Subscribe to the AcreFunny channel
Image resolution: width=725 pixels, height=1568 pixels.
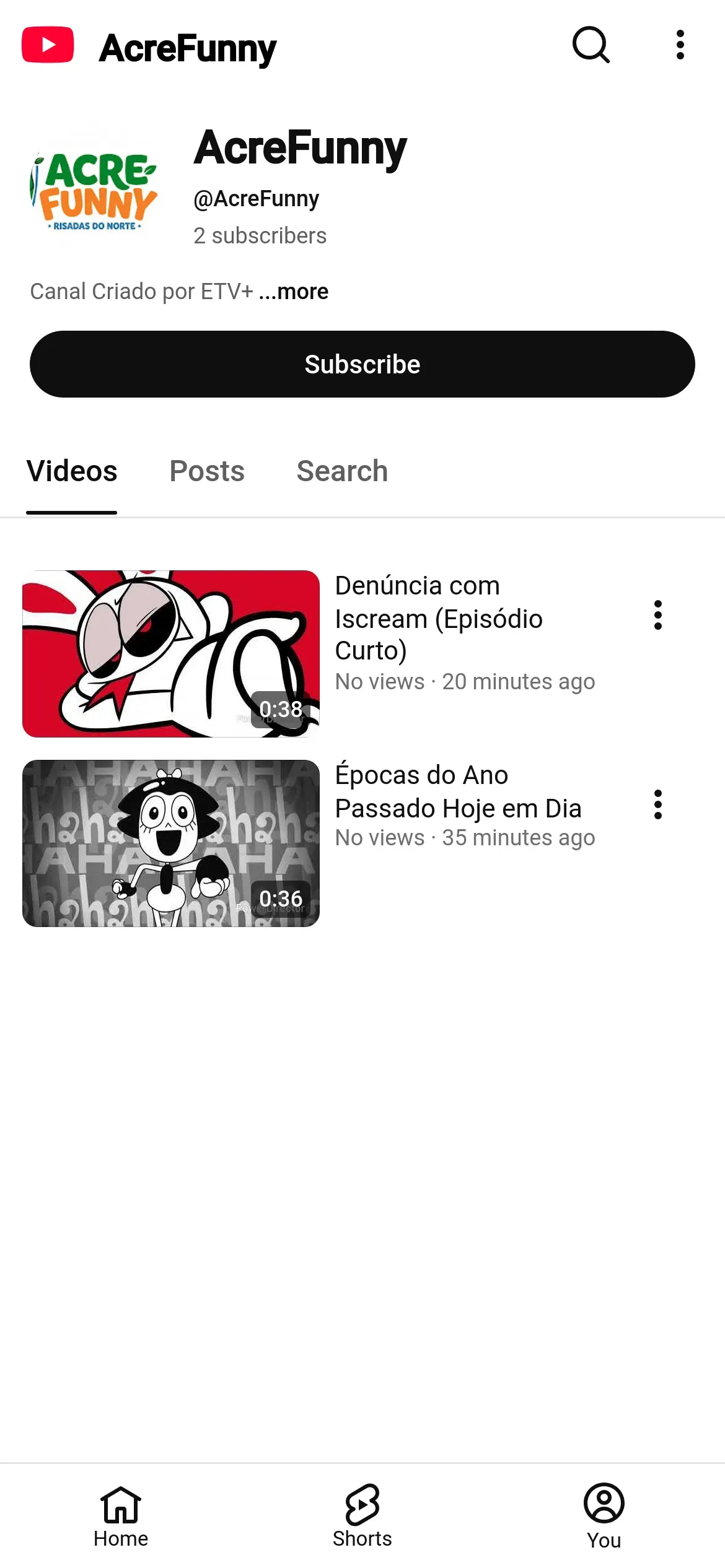362,364
